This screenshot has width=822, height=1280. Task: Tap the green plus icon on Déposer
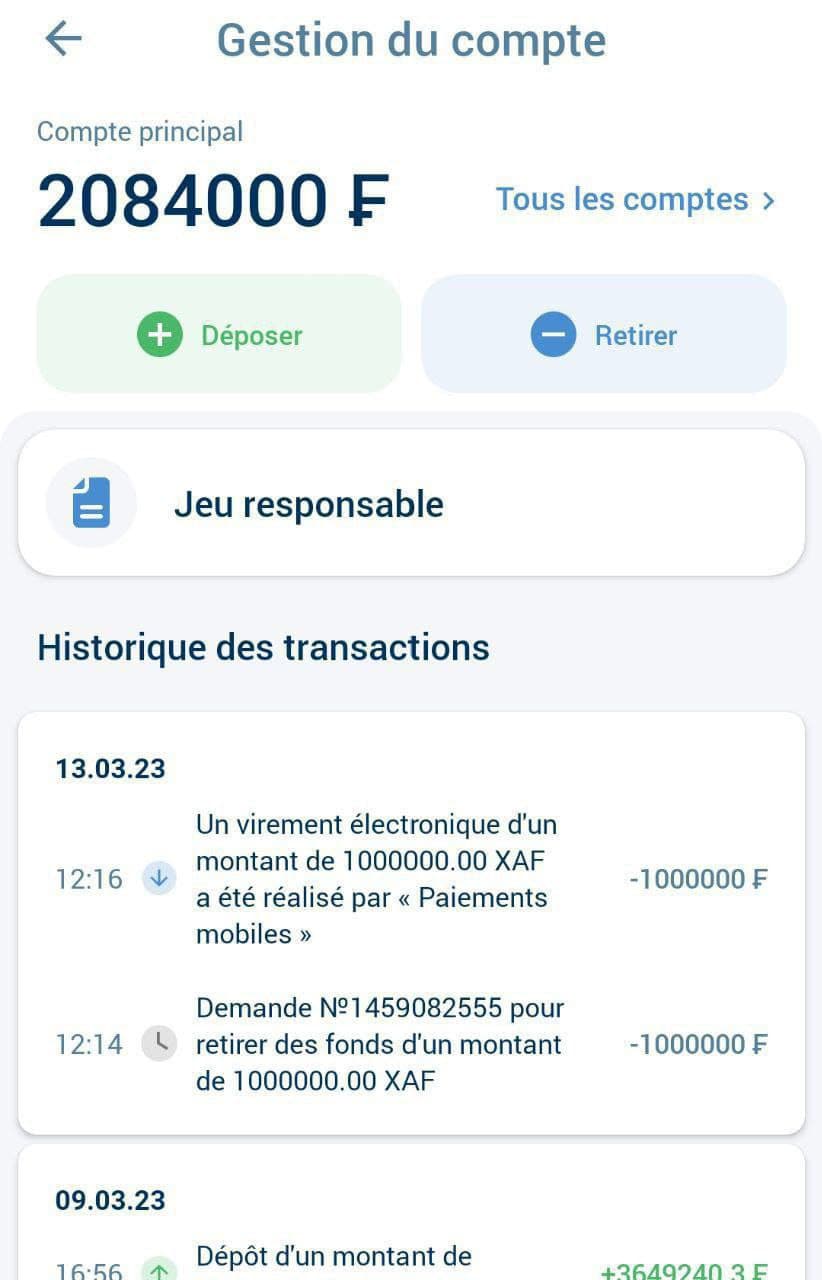click(x=159, y=335)
